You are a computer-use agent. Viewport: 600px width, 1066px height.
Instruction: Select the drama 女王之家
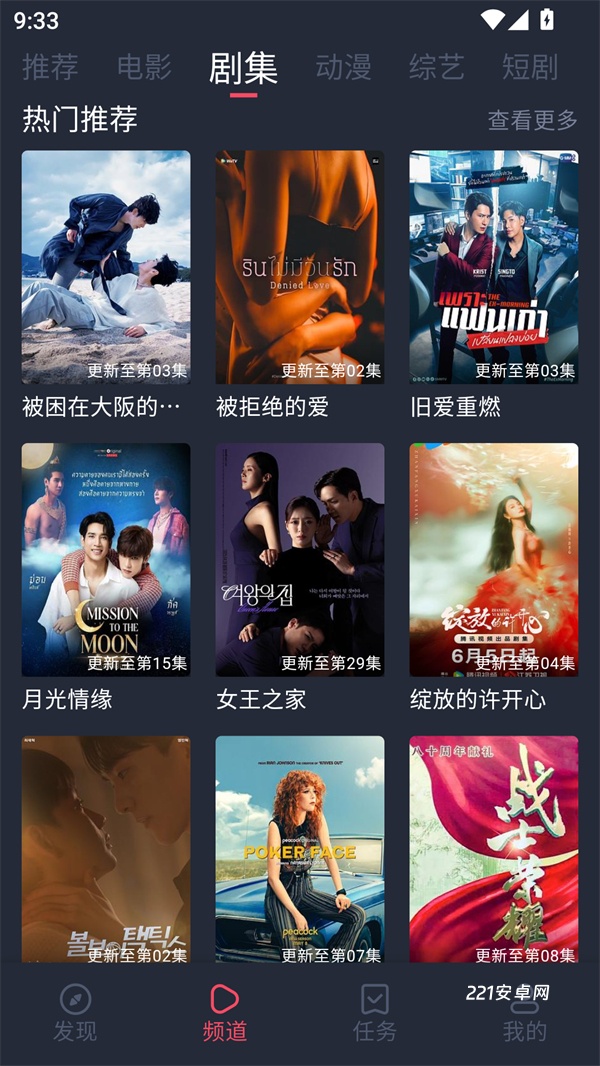pyautogui.click(x=300, y=559)
